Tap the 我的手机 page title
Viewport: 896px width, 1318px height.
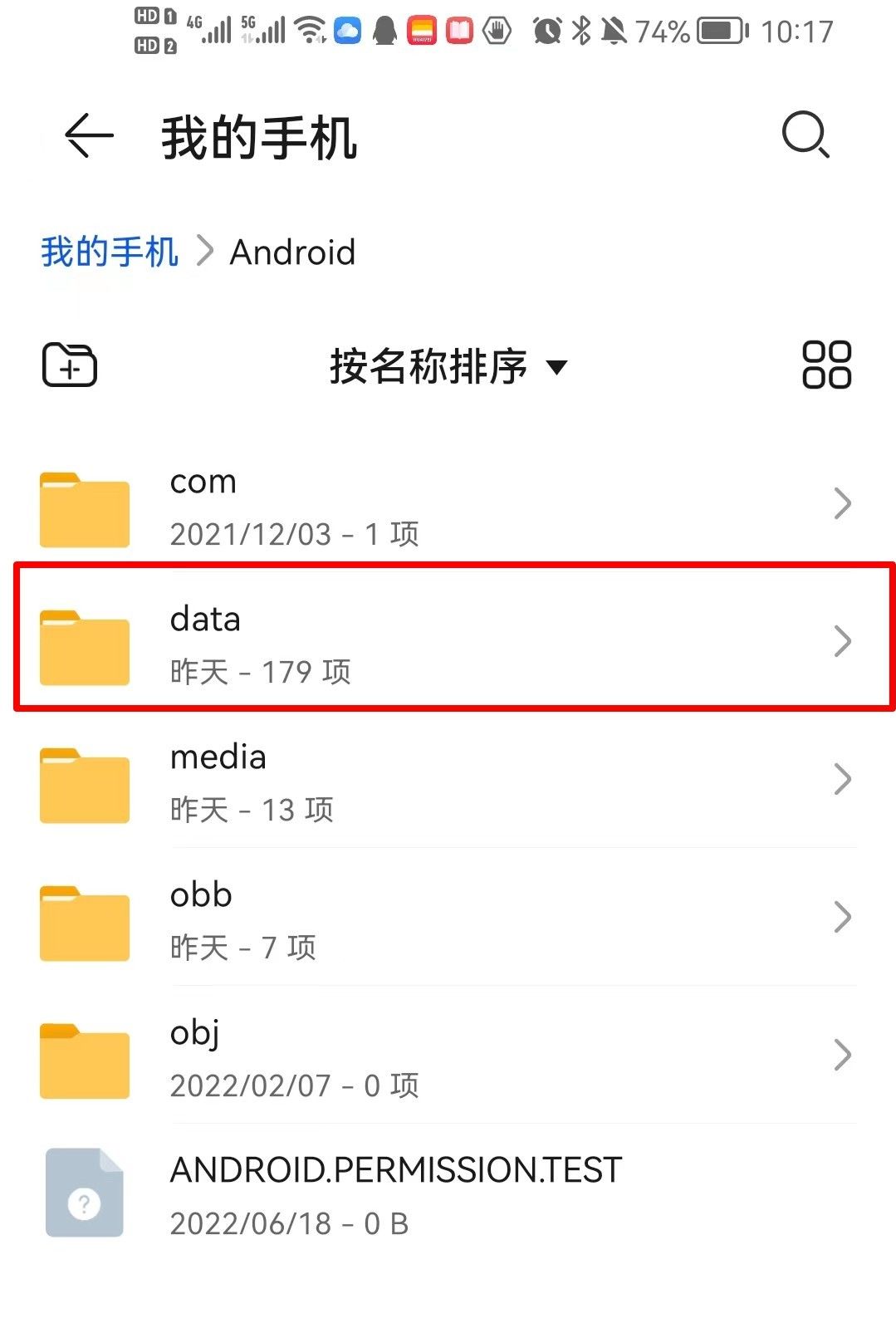tap(257, 138)
